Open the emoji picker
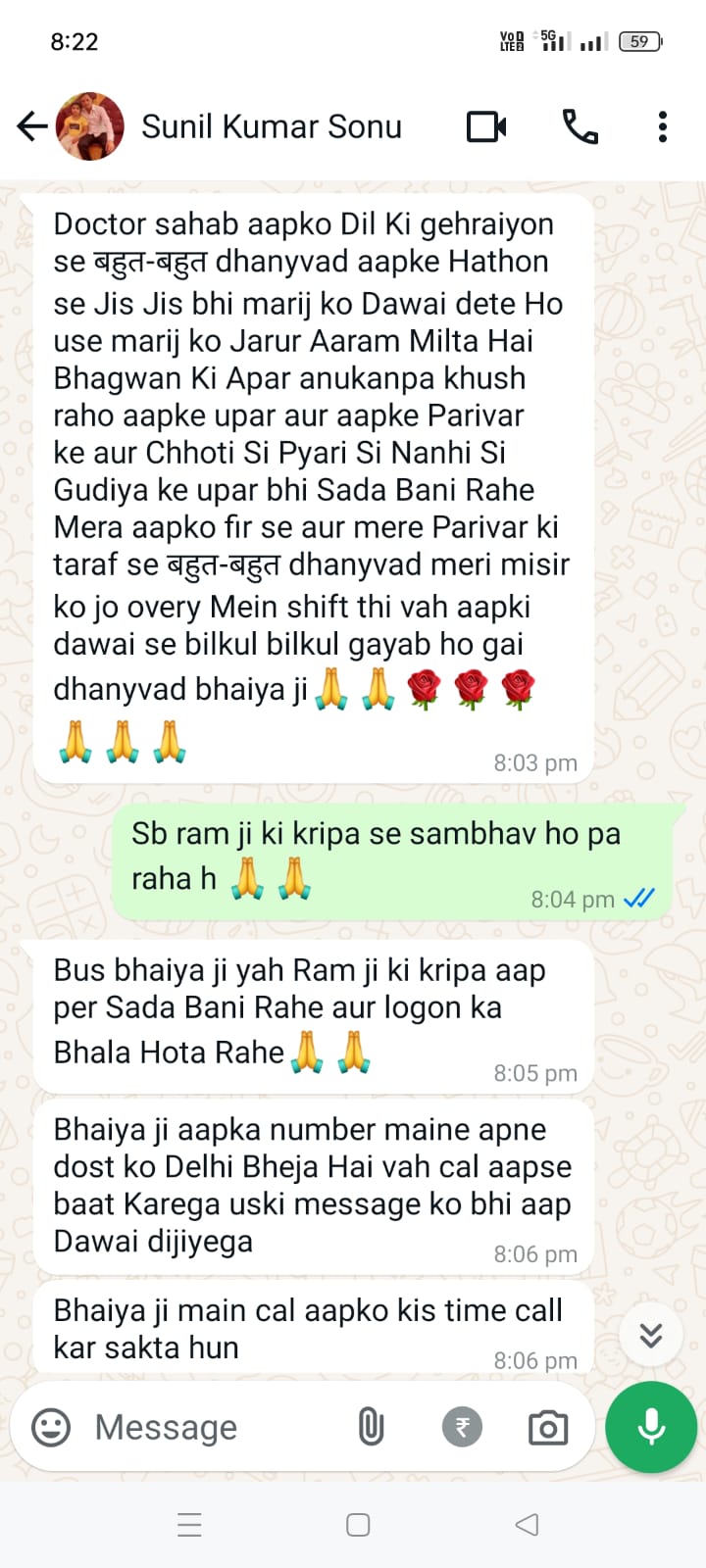The width and height of the screenshot is (706, 1568). [x=51, y=1427]
